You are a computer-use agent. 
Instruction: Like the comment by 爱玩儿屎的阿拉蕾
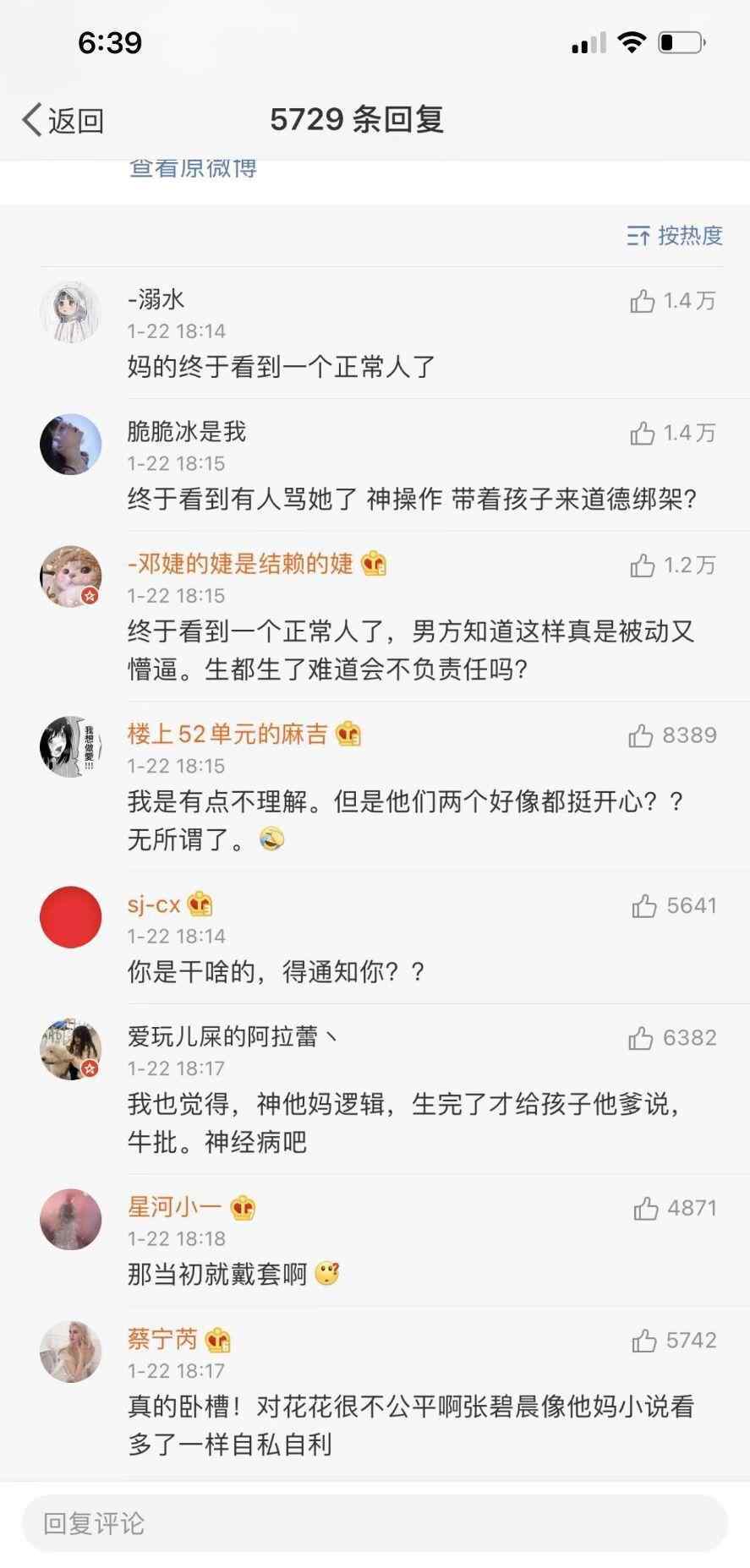[641, 1038]
